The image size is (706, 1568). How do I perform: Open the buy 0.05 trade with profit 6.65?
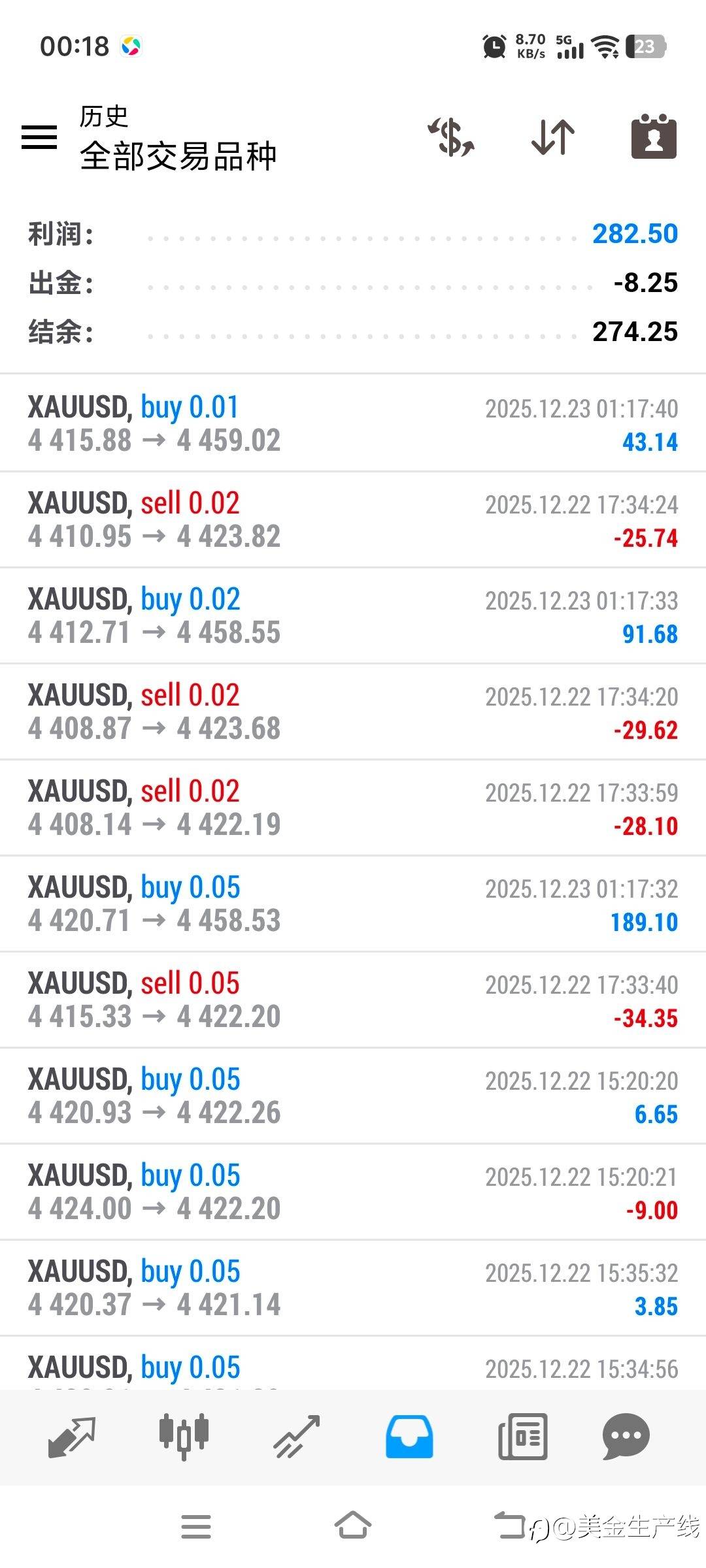tap(353, 1096)
